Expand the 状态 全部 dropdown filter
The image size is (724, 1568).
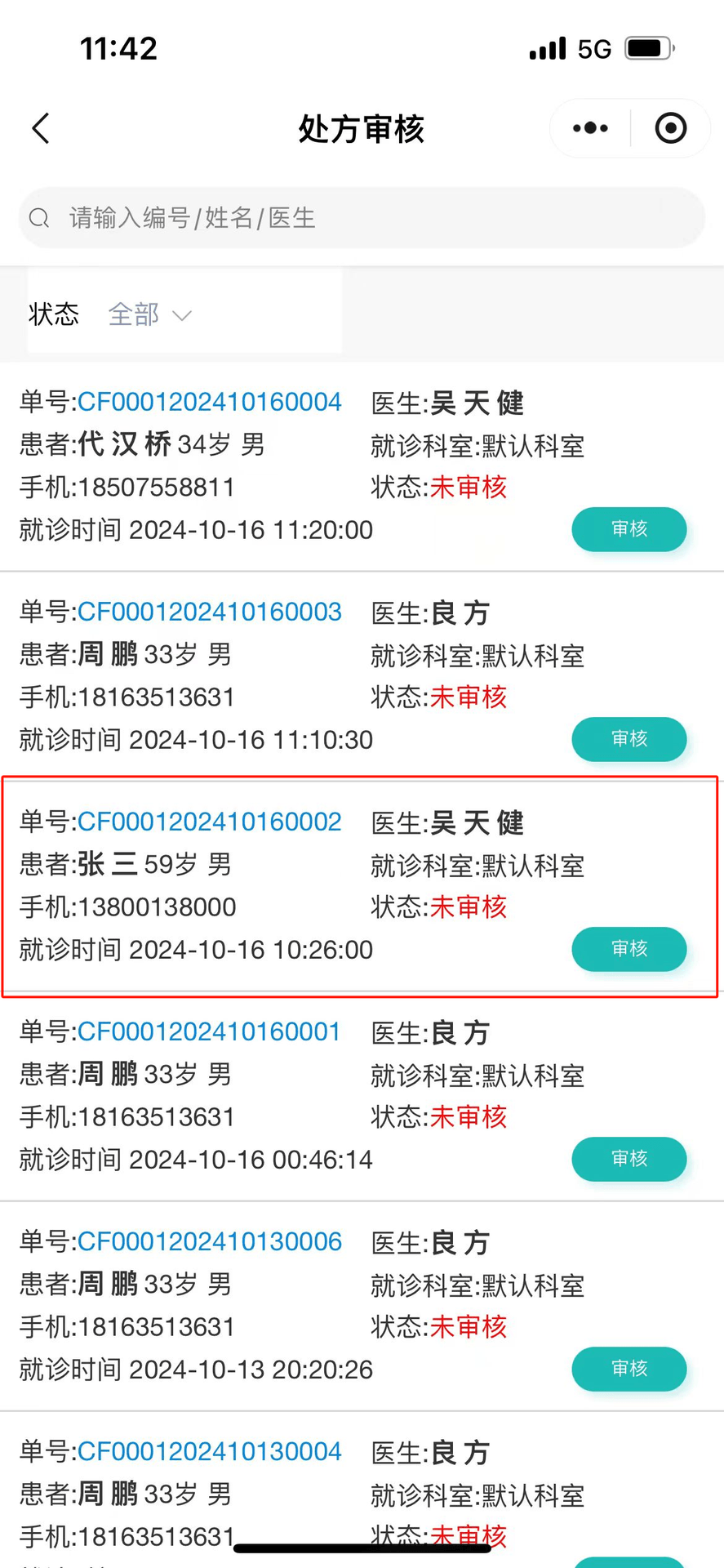(x=149, y=314)
